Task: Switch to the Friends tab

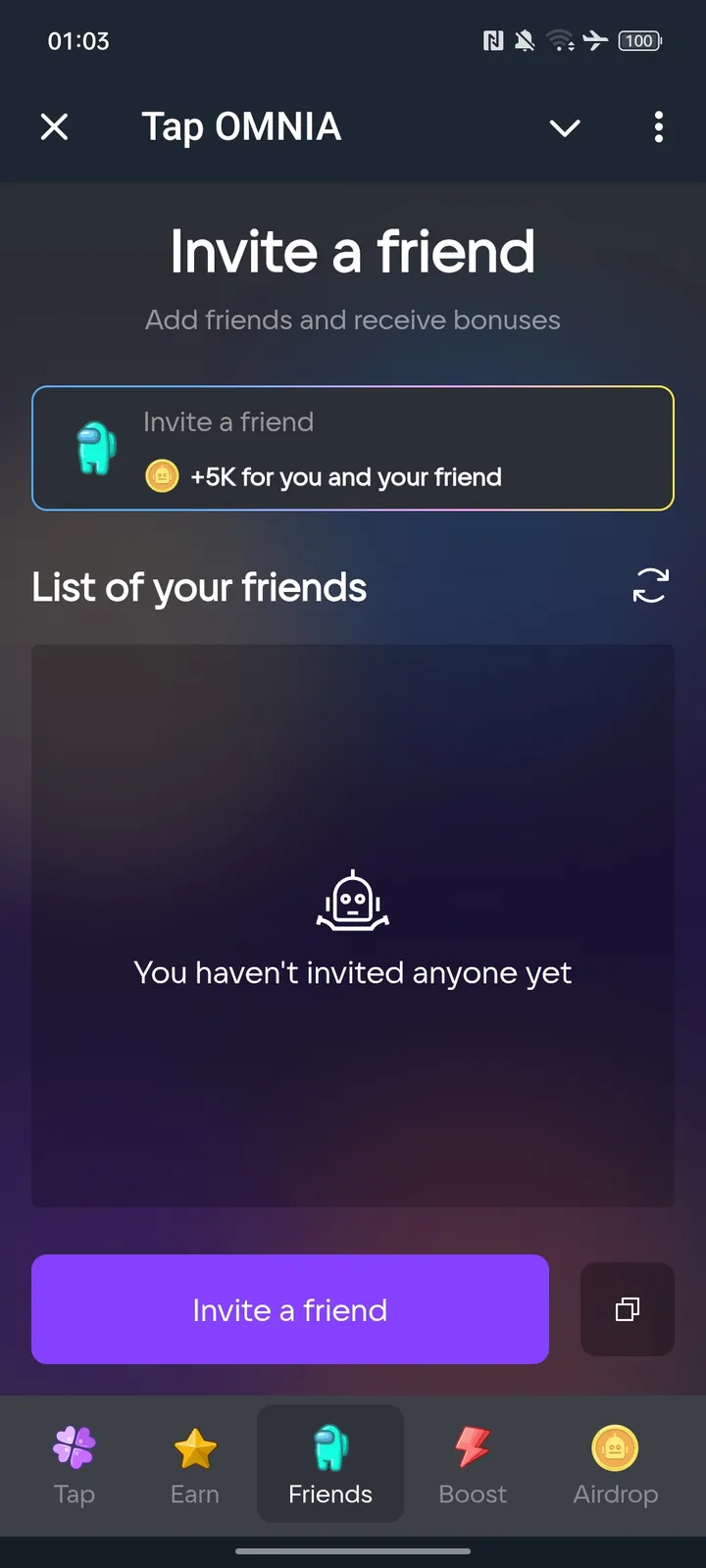Action: pyautogui.click(x=330, y=1464)
